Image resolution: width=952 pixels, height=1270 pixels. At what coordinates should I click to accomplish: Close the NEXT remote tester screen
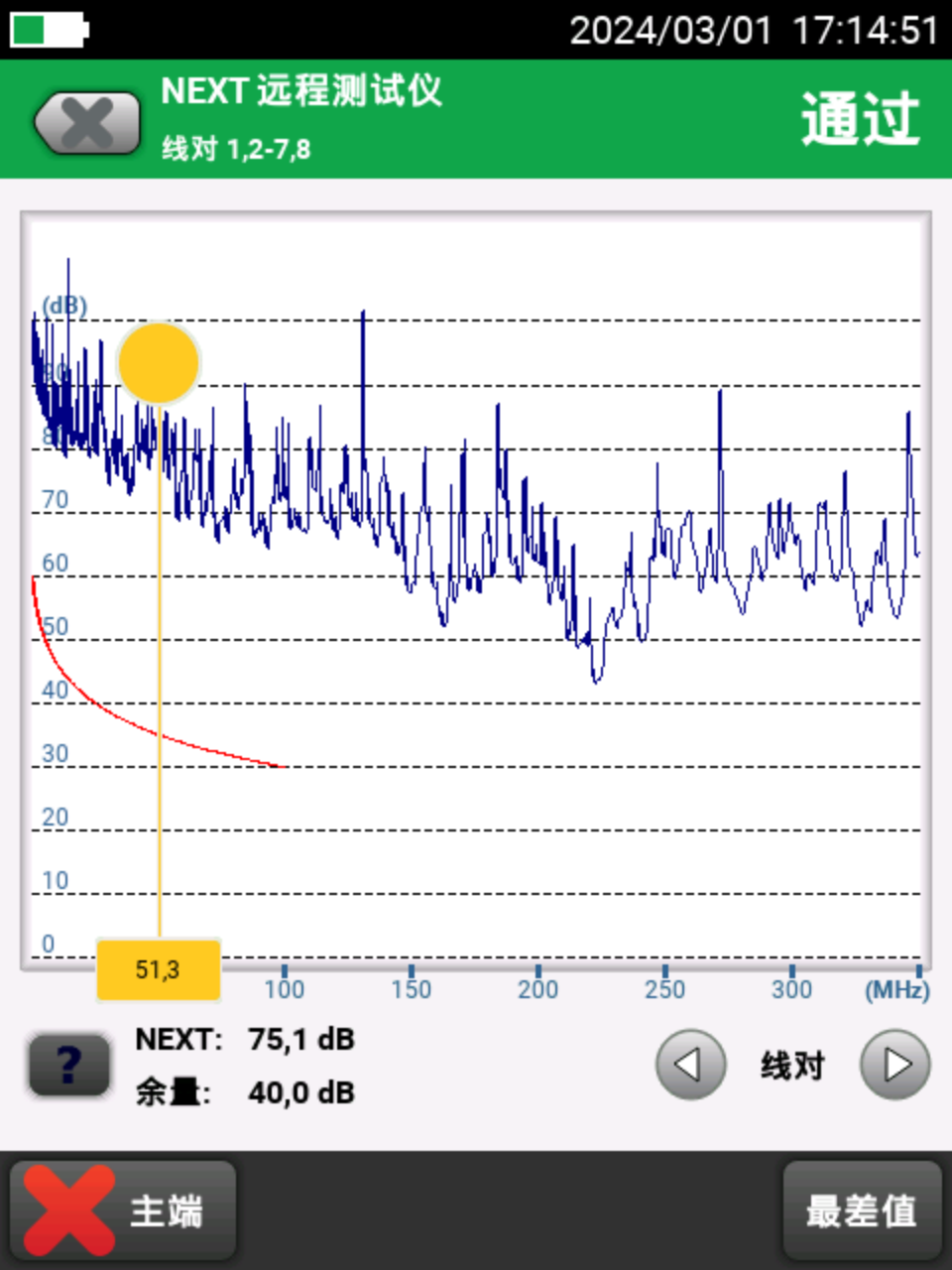(87, 124)
